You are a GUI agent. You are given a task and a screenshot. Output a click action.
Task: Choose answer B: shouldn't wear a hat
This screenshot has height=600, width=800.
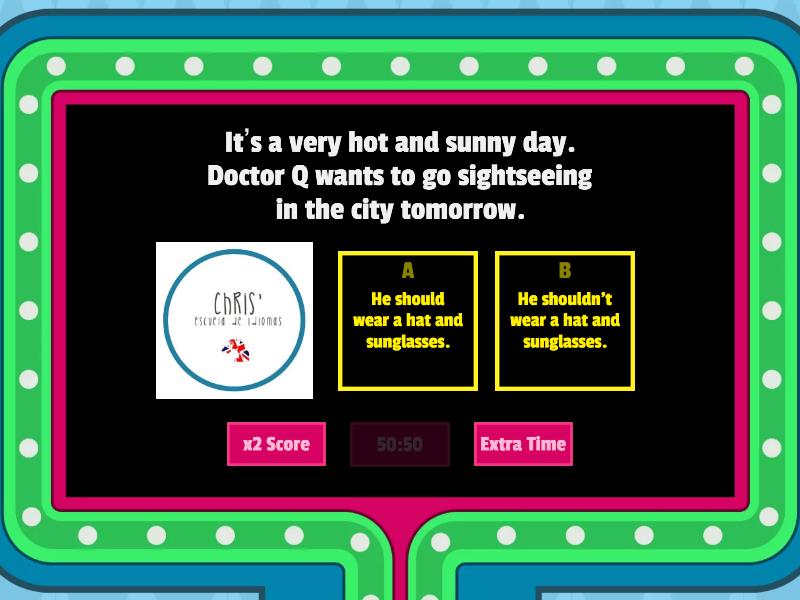[565, 320]
